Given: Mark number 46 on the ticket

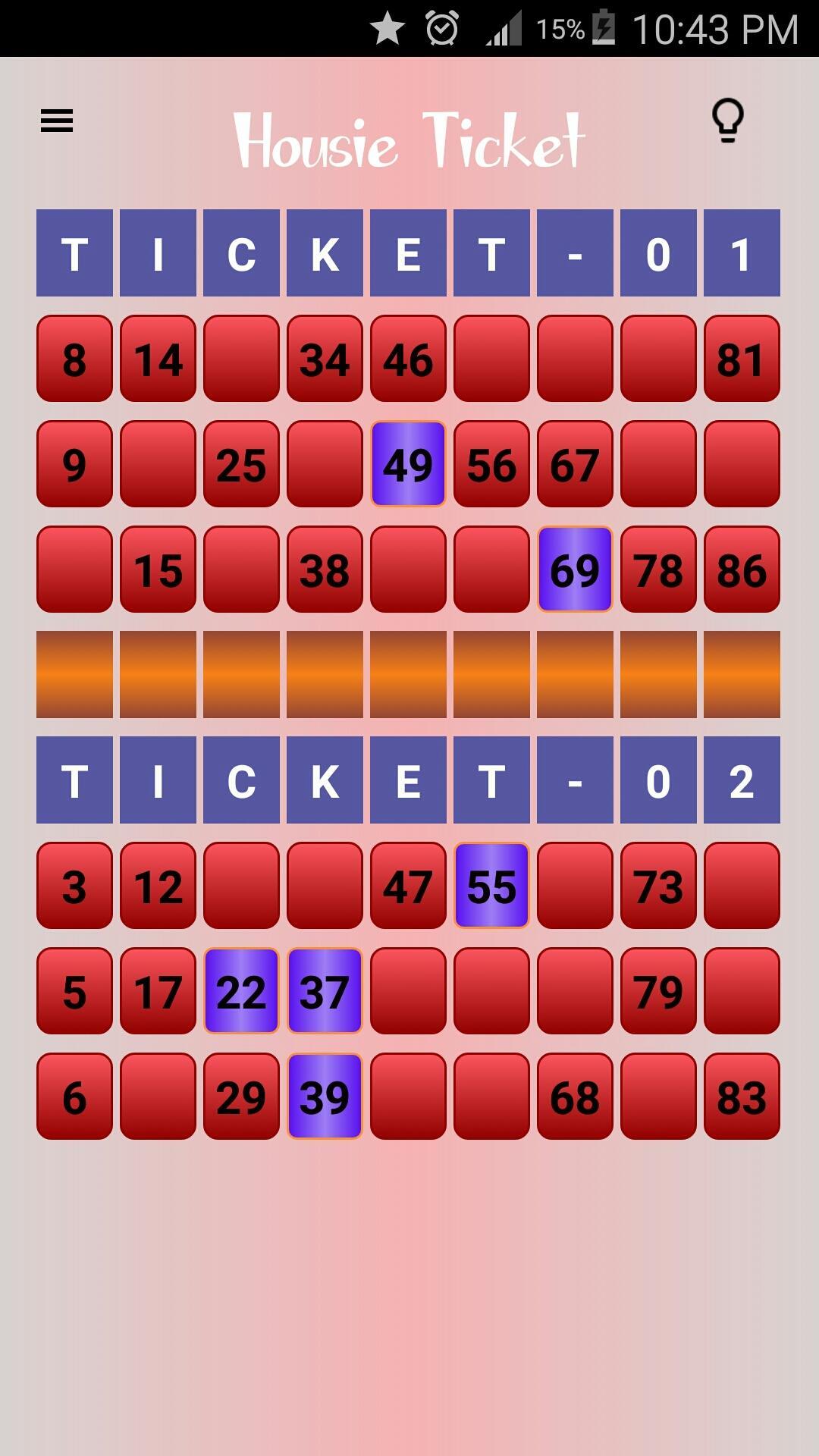Looking at the screenshot, I should click(x=408, y=359).
